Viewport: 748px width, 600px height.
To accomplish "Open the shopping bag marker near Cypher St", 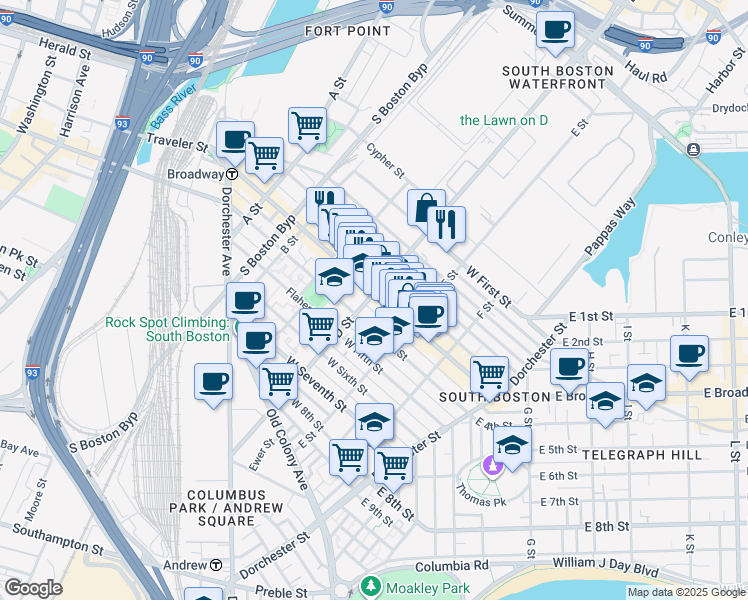I will coord(426,208).
